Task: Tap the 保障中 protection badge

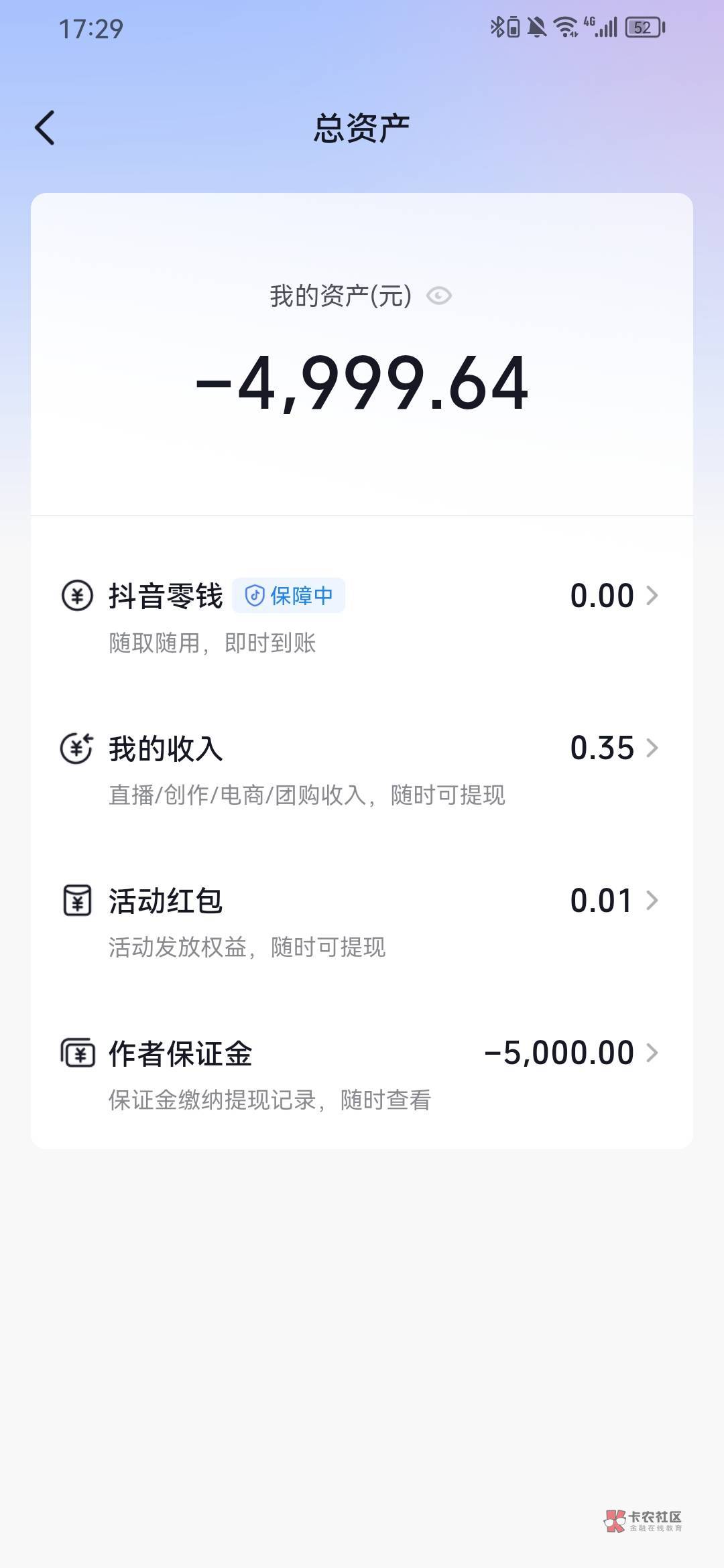Action: click(288, 595)
